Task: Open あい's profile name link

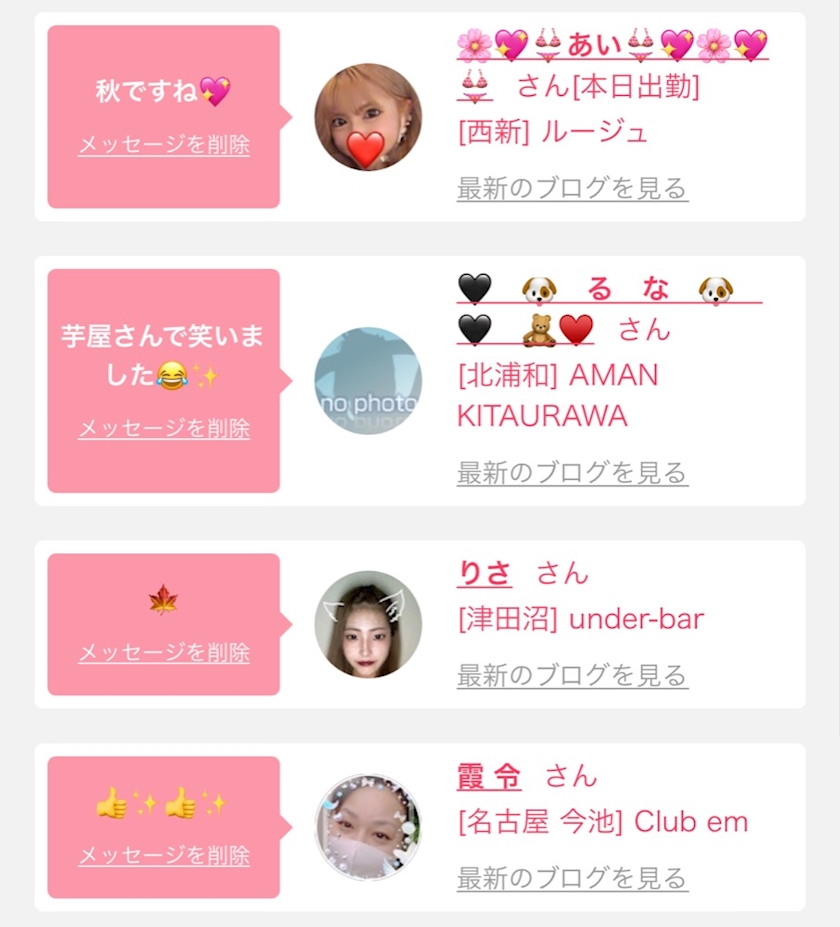Action: click(x=612, y=65)
